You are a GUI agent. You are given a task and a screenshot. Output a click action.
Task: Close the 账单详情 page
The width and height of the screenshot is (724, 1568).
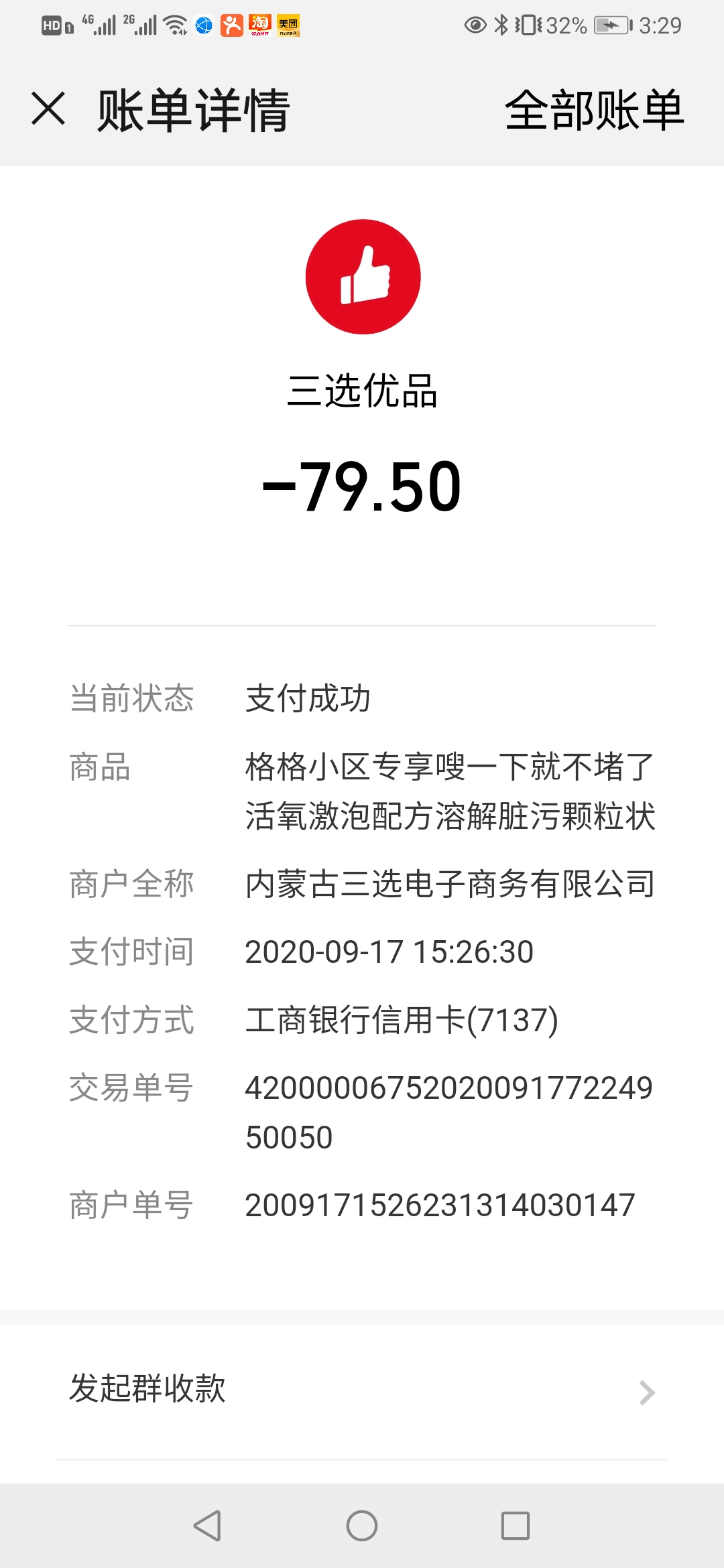click(48, 109)
